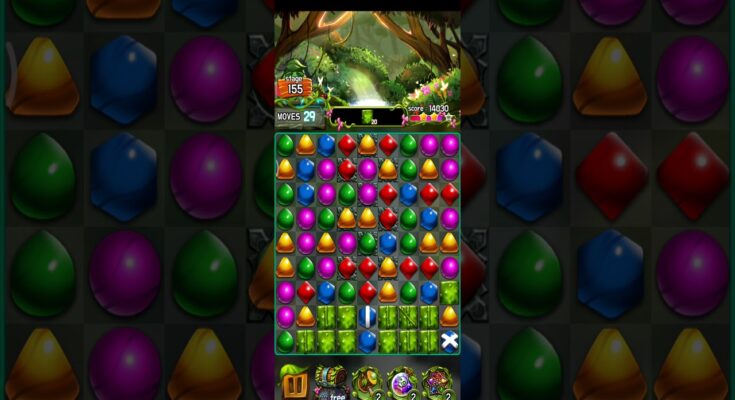Pause the game
Viewport: 735px width, 400px height.
[295, 384]
